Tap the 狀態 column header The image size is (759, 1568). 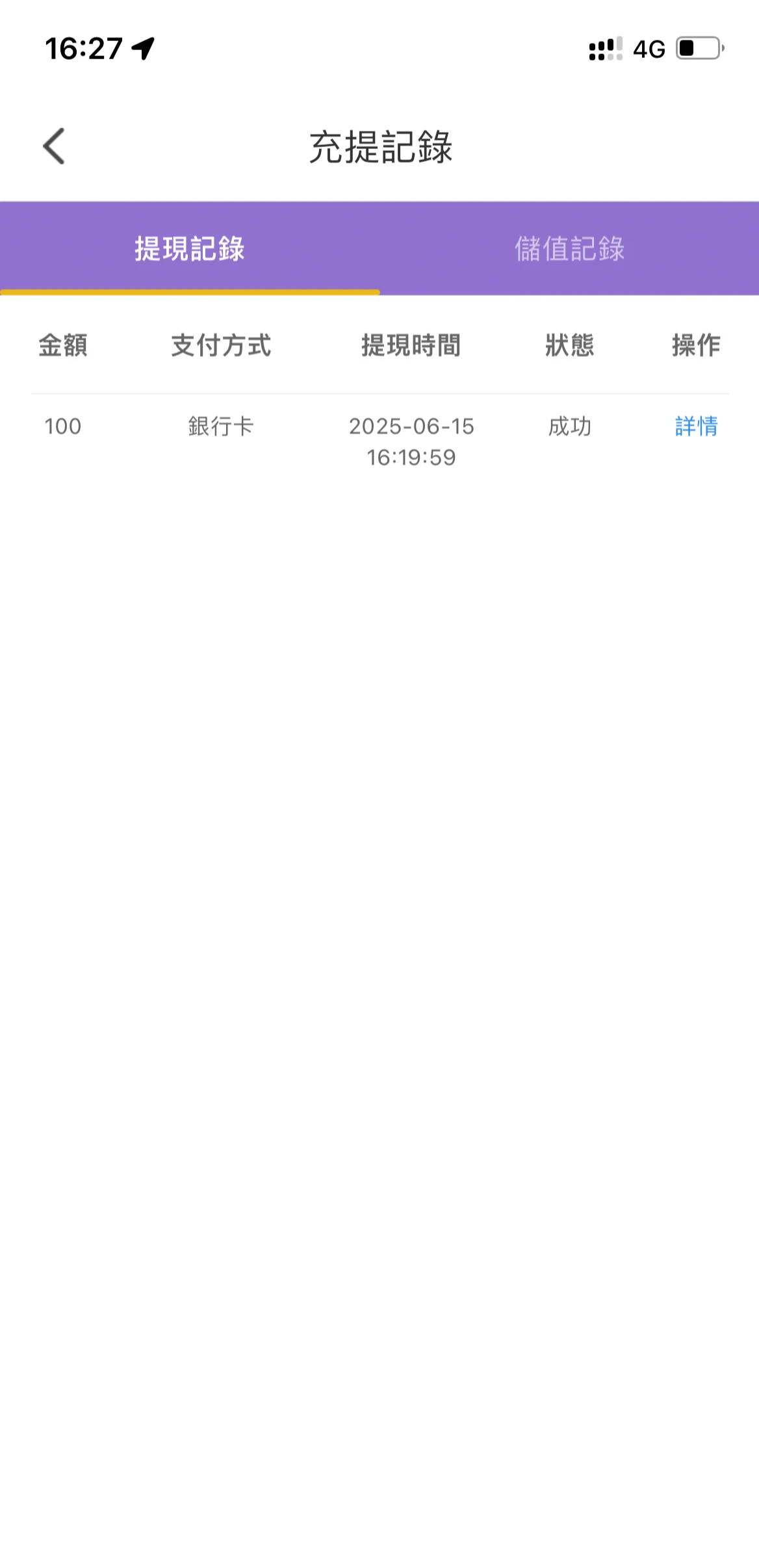point(569,346)
